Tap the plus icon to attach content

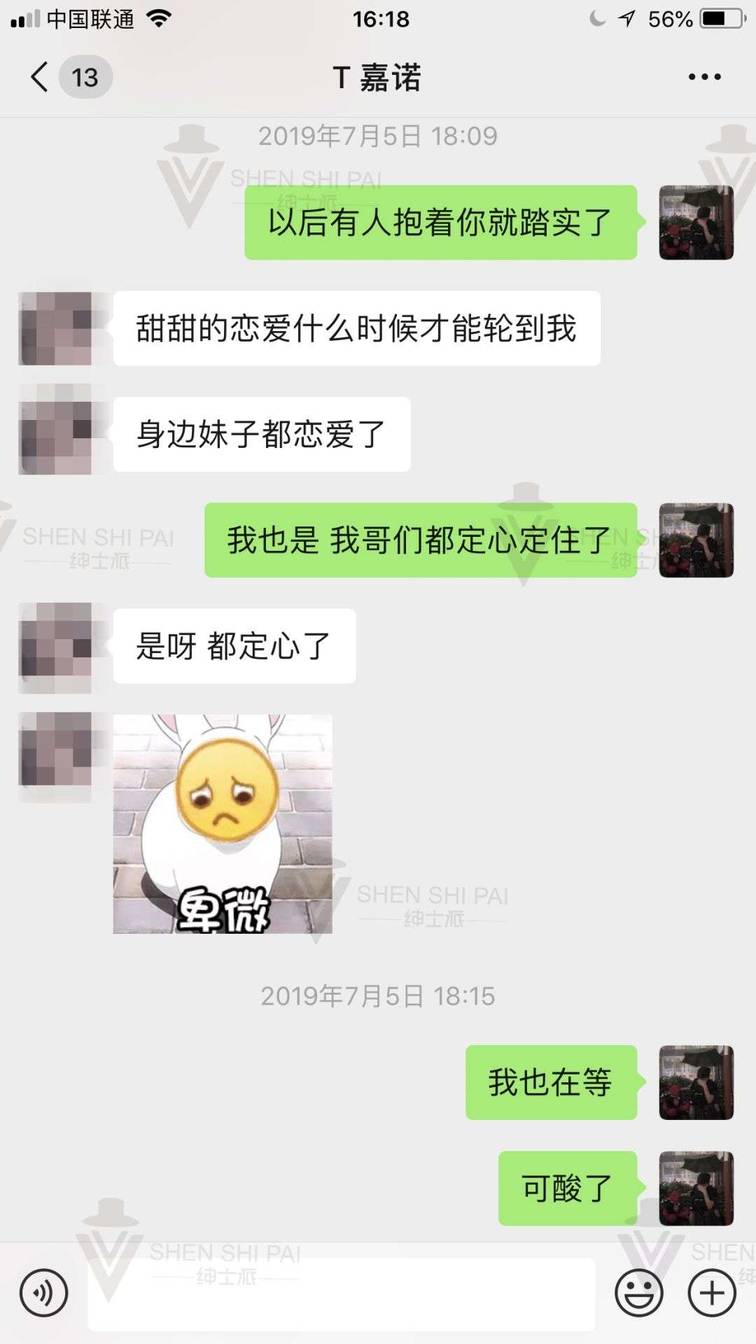(x=712, y=1291)
